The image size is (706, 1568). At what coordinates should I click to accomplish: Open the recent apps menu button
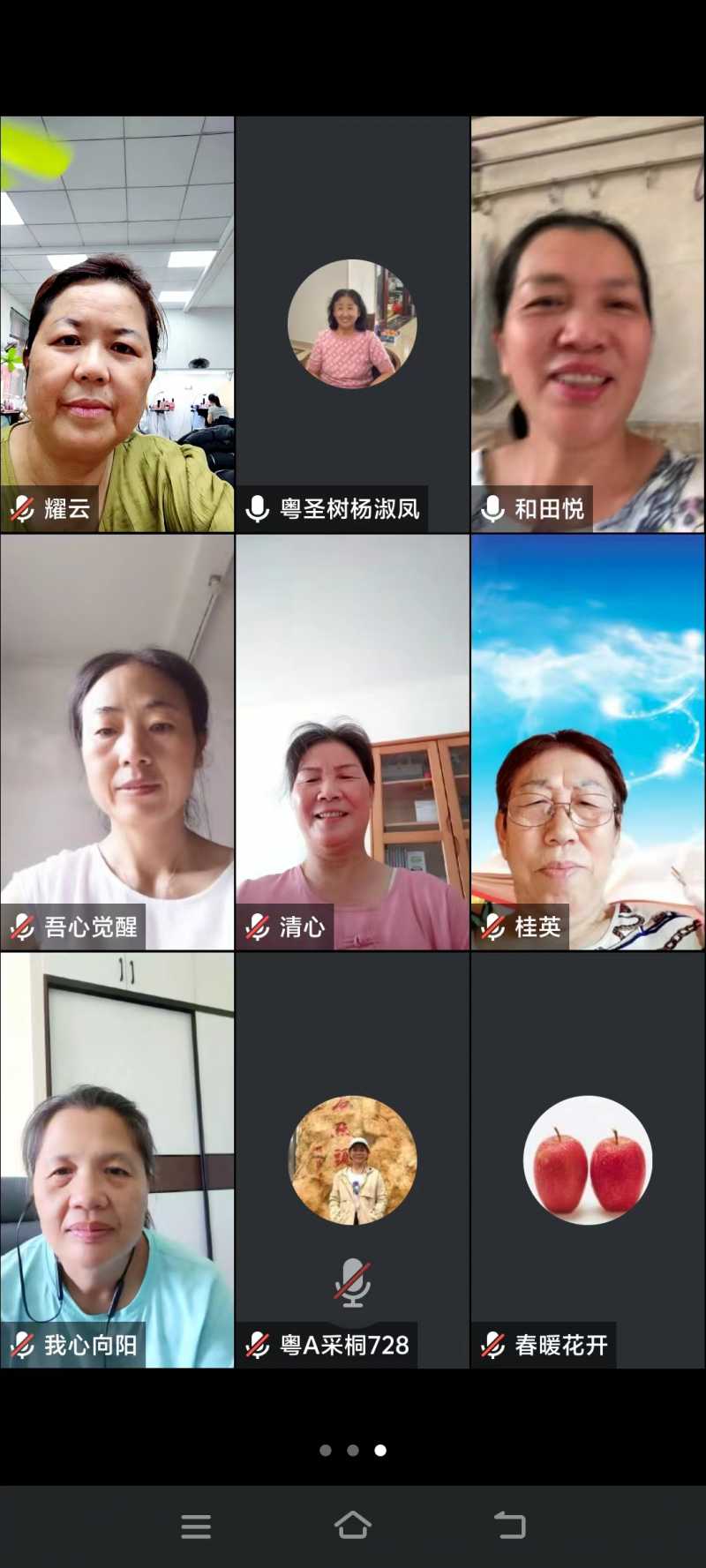(196, 1526)
